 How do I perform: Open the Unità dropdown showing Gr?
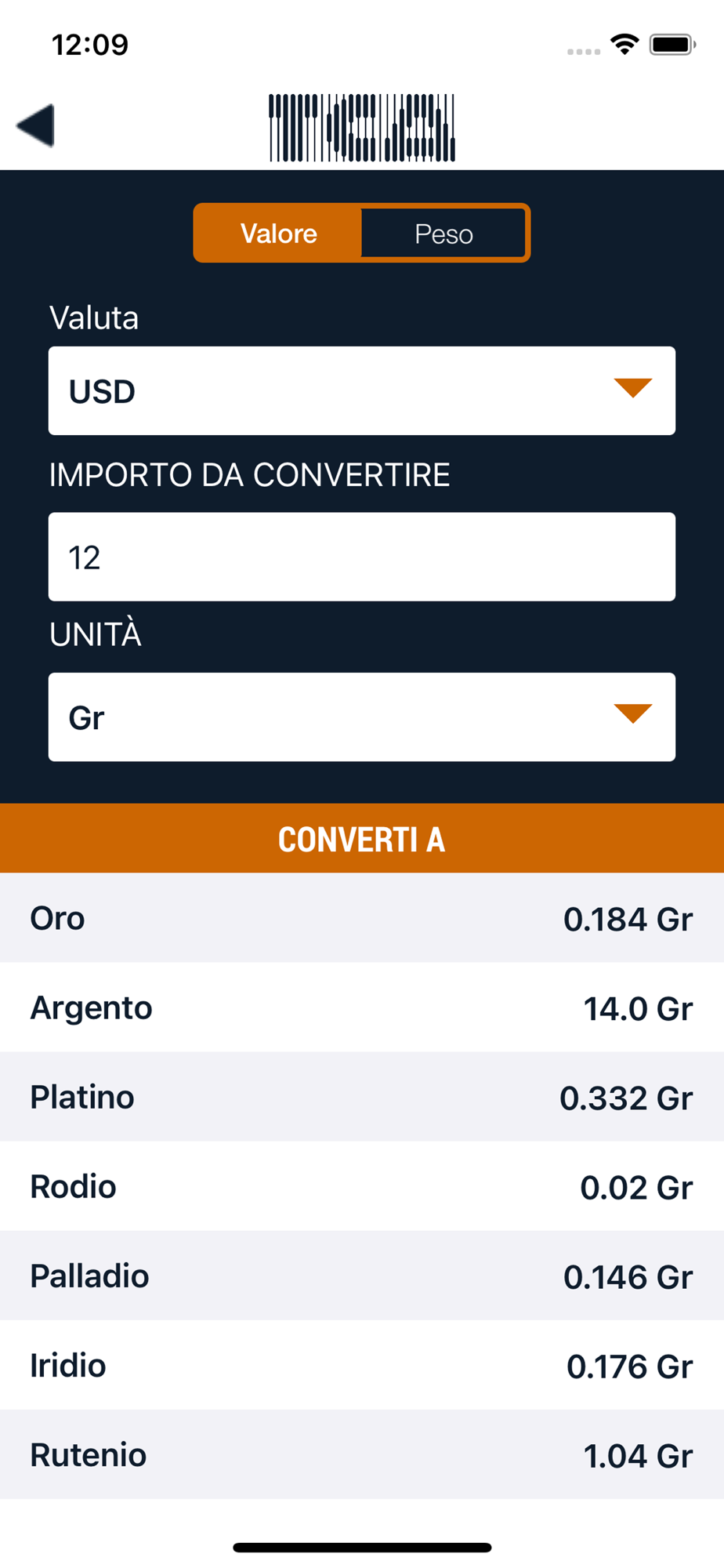click(362, 717)
